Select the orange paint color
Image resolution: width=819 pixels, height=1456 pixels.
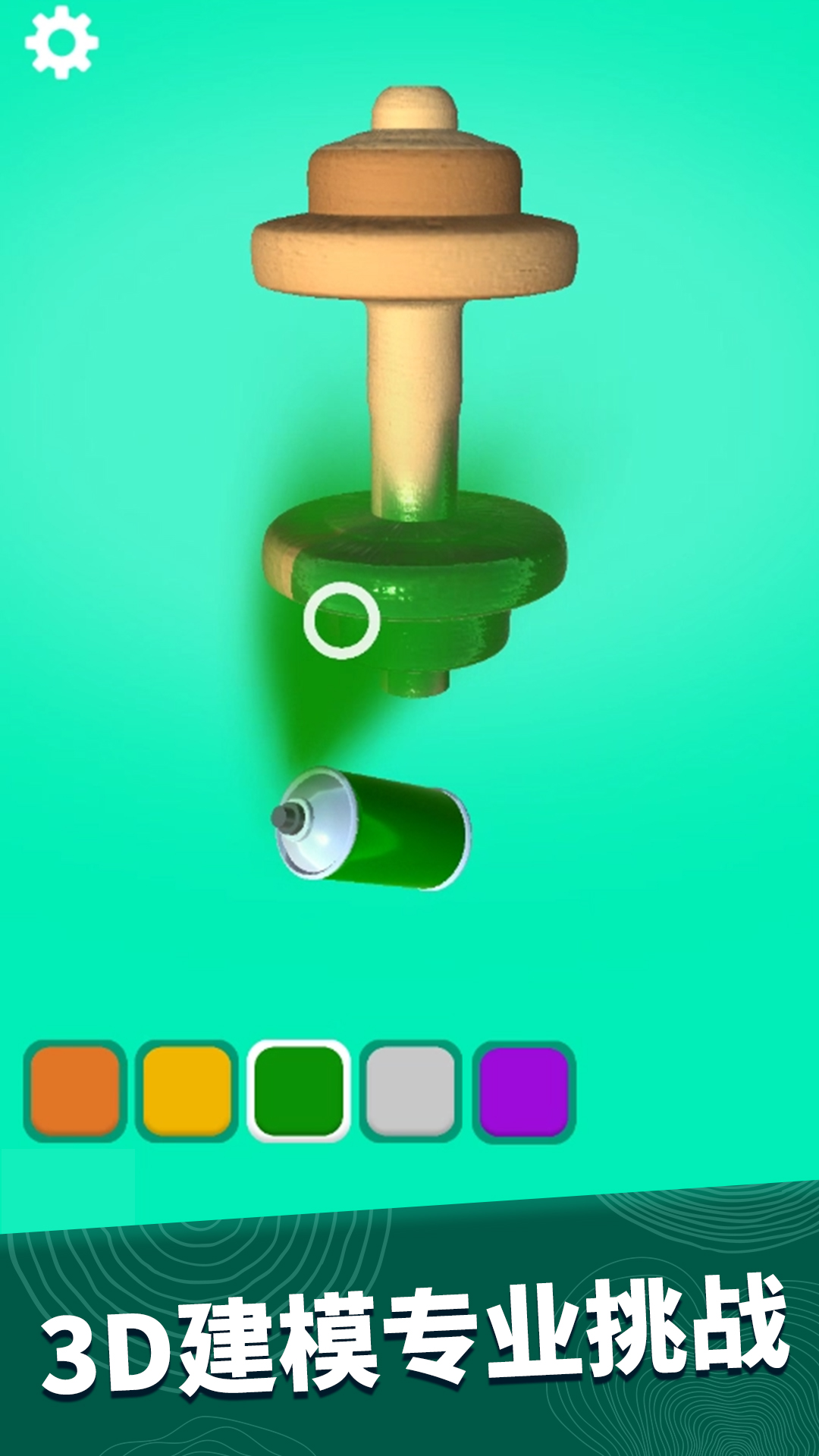coord(74,1090)
